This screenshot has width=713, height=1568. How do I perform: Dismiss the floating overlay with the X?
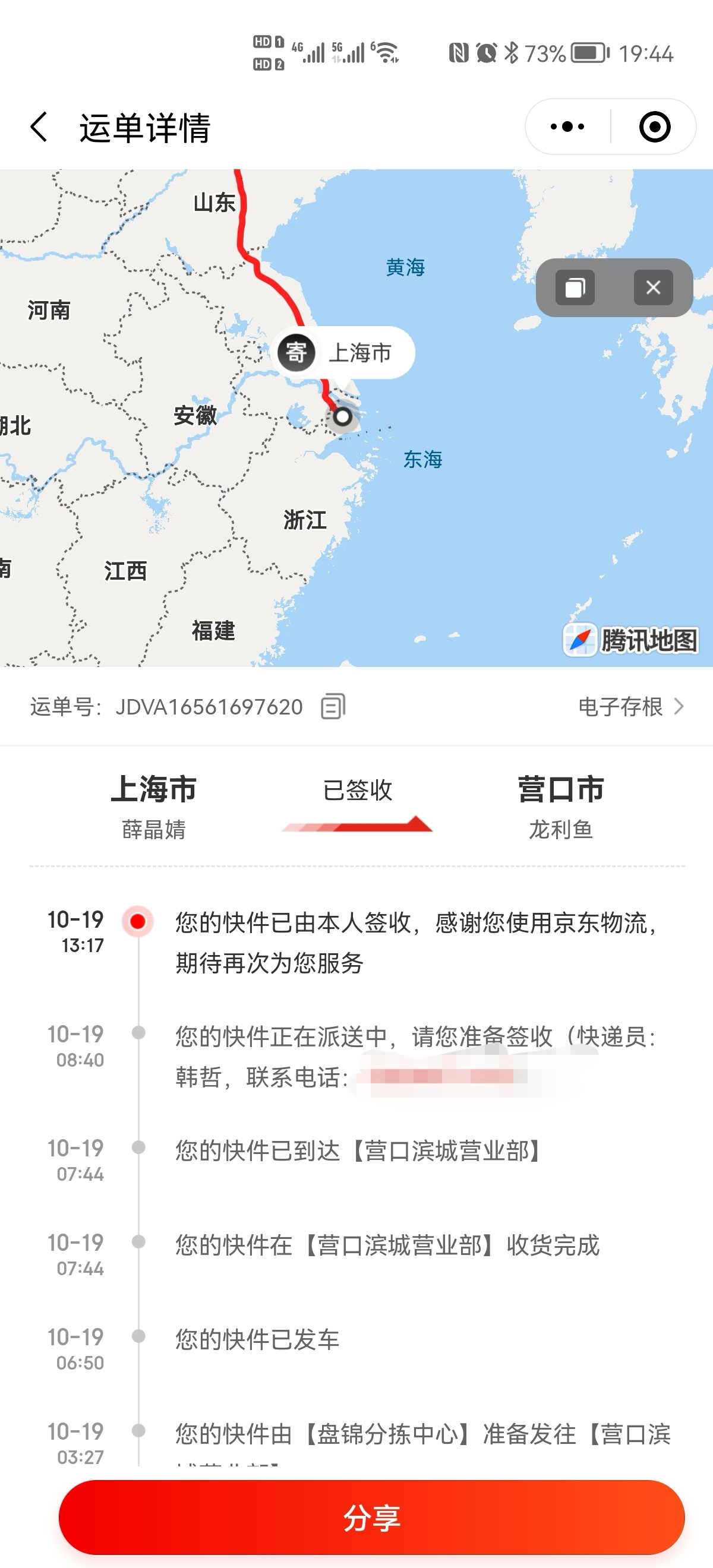click(x=653, y=287)
